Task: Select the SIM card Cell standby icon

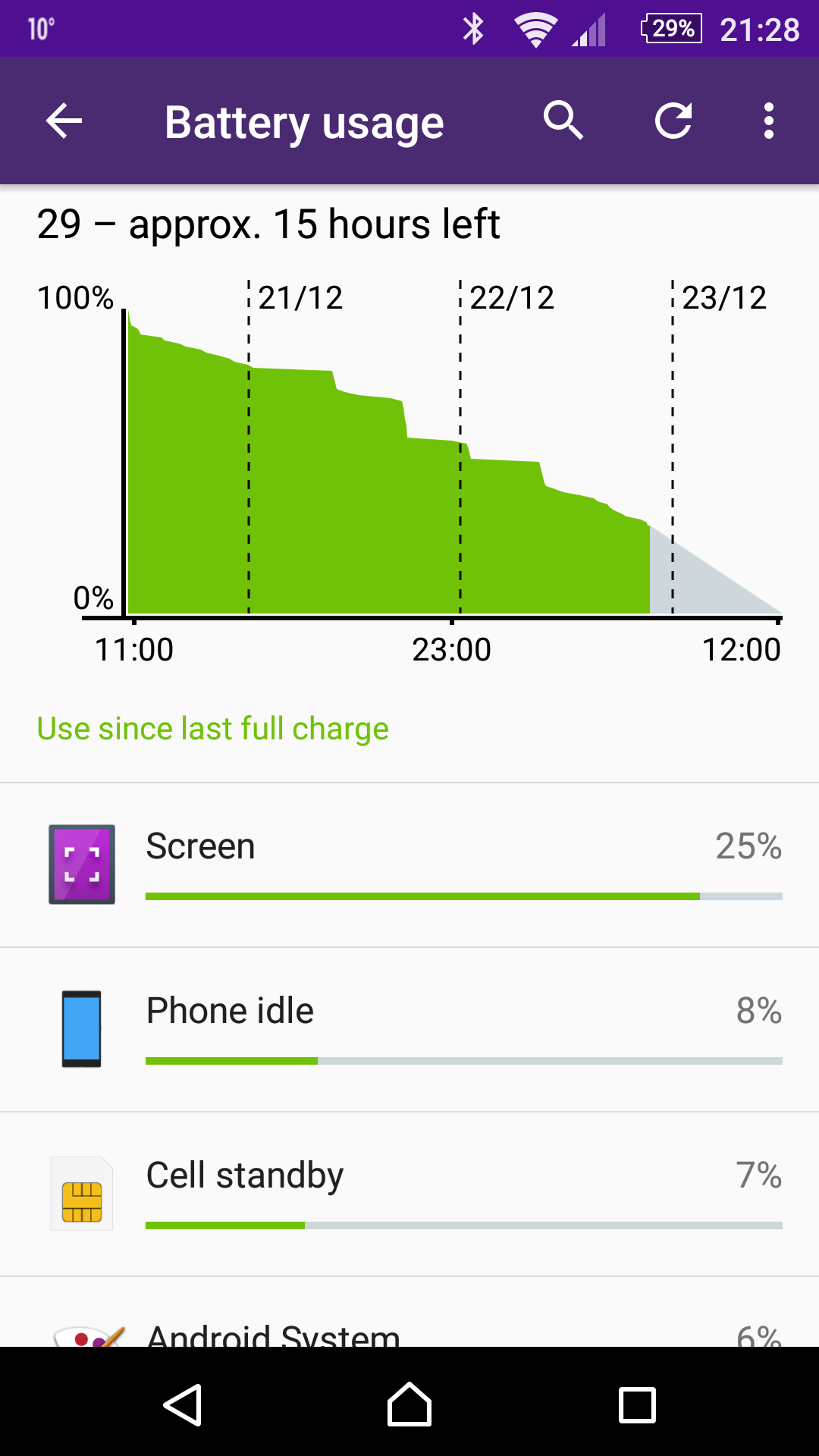Action: pyautogui.click(x=81, y=1193)
